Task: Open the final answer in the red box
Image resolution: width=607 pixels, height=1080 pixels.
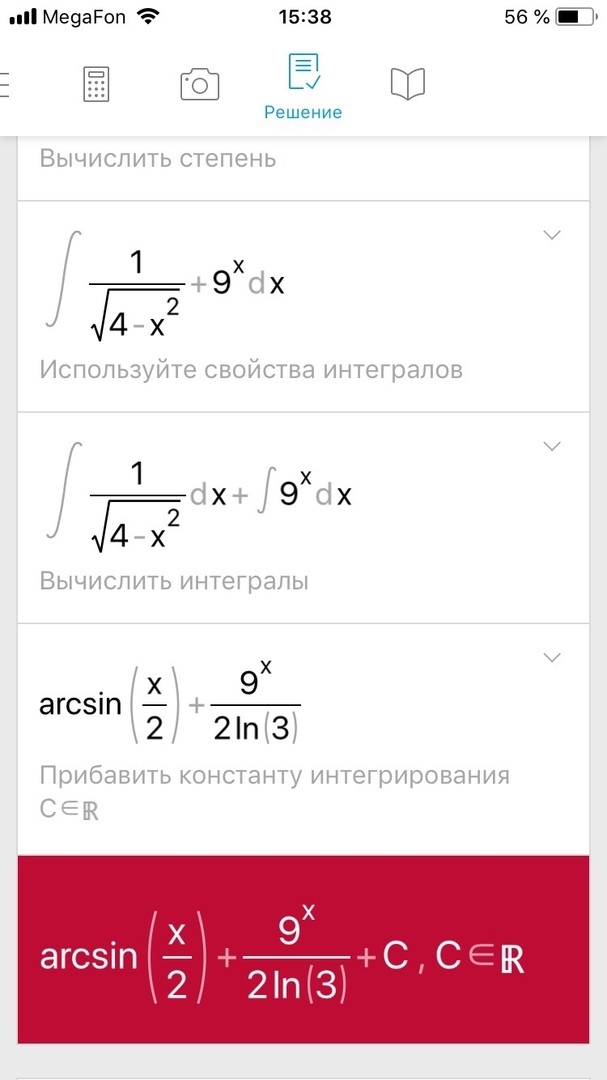Action: [303, 949]
